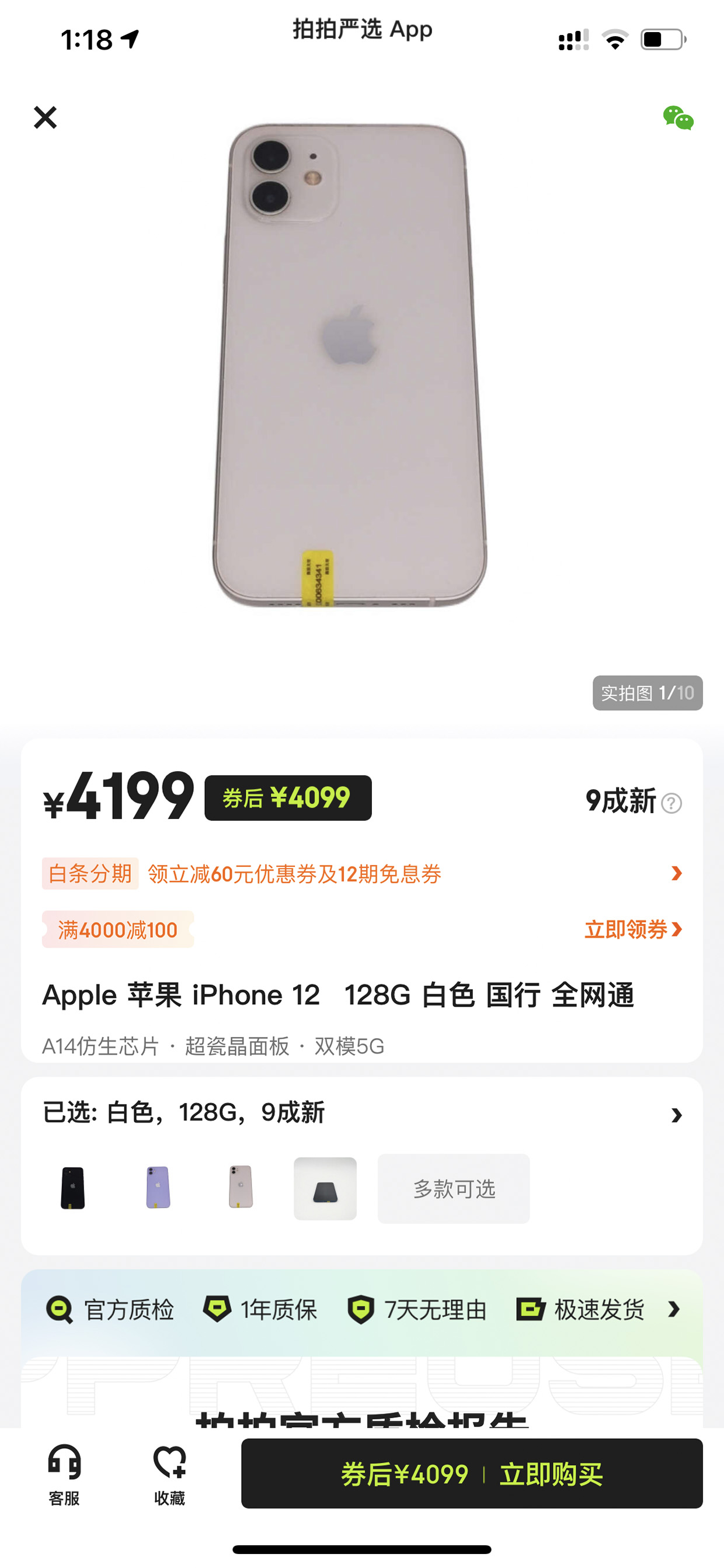Open the 官方质检 service guarantees row
This screenshot has height=1568, width=724.
click(x=362, y=1309)
